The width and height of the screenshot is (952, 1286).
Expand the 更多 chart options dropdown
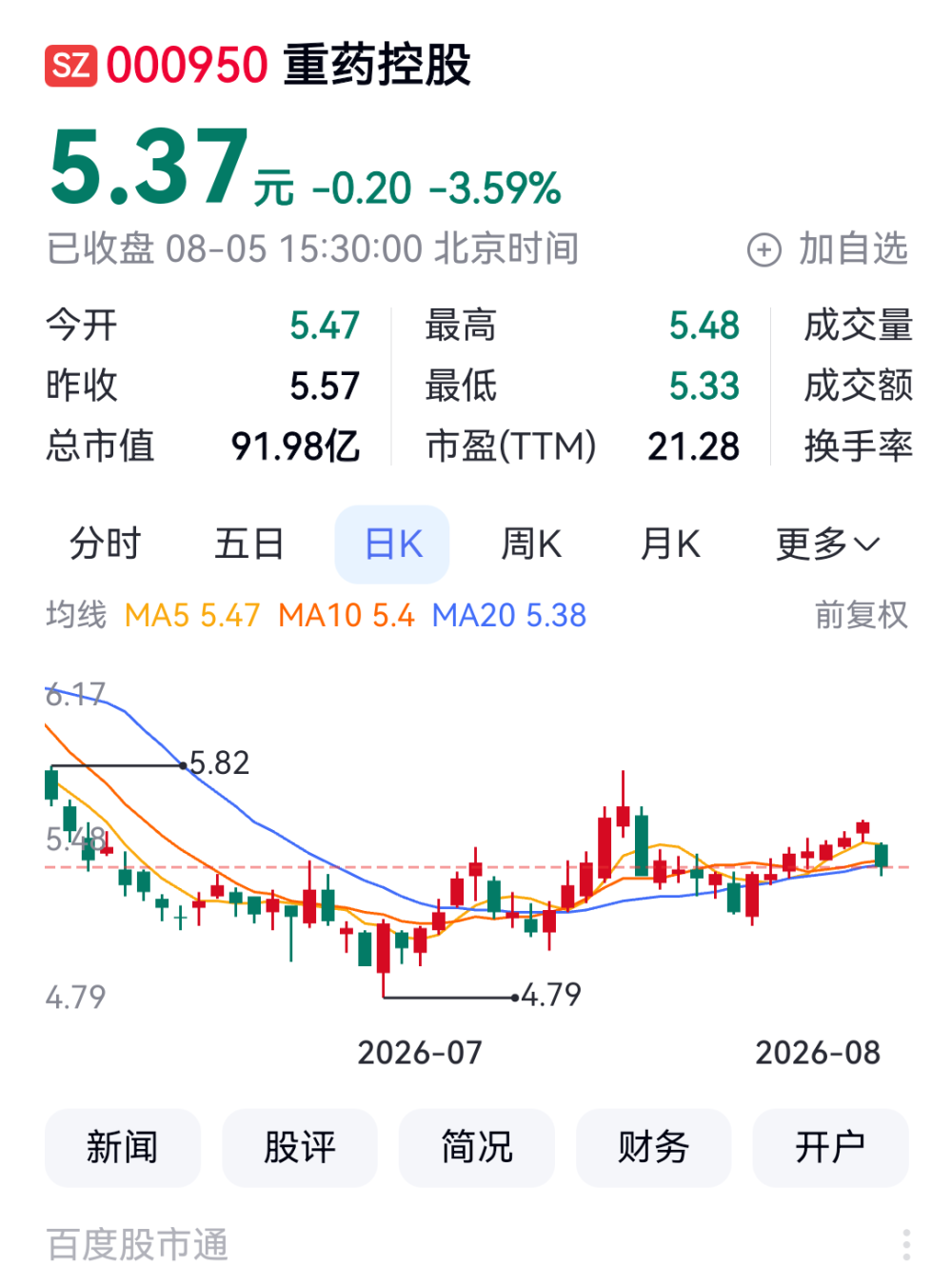[x=827, y=544]
